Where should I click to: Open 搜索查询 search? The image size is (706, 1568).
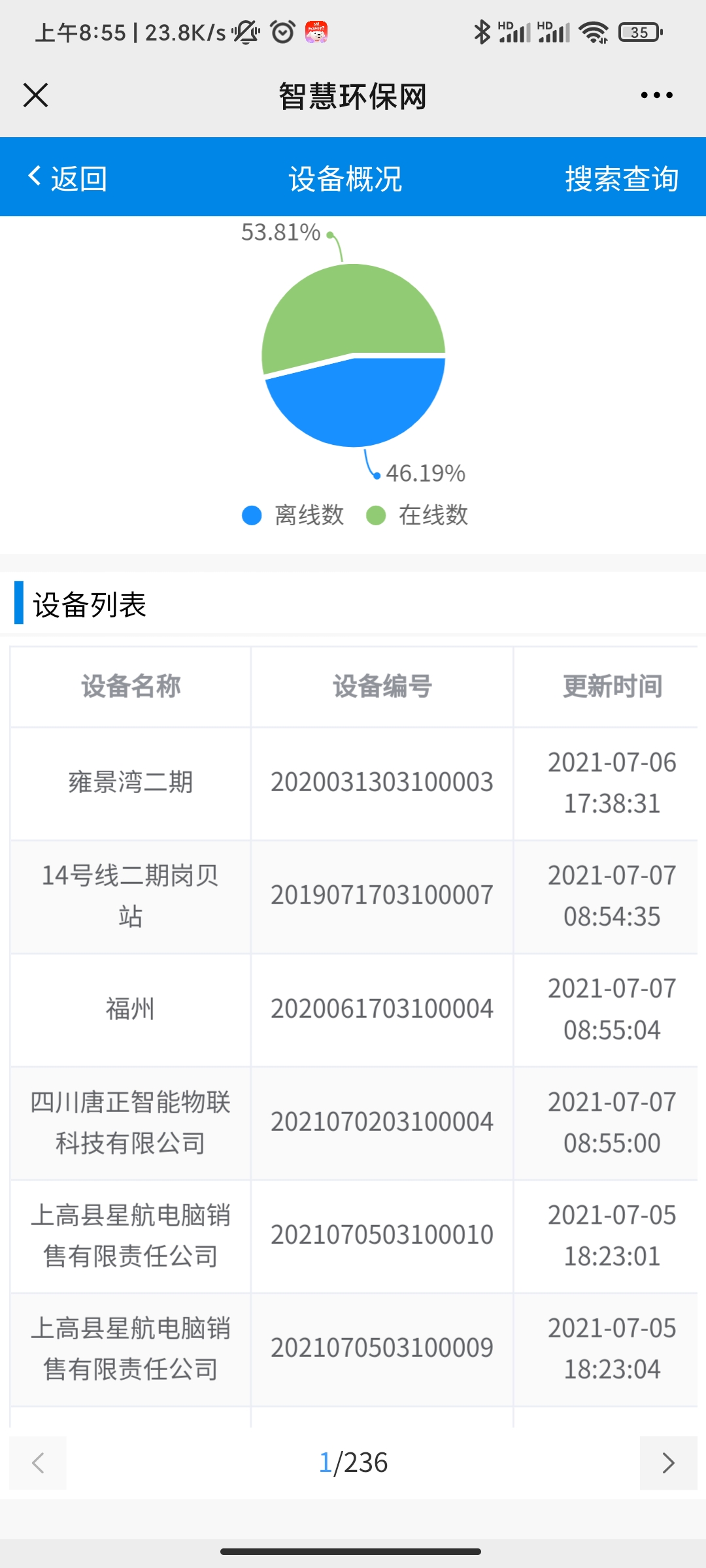(621, 178)
